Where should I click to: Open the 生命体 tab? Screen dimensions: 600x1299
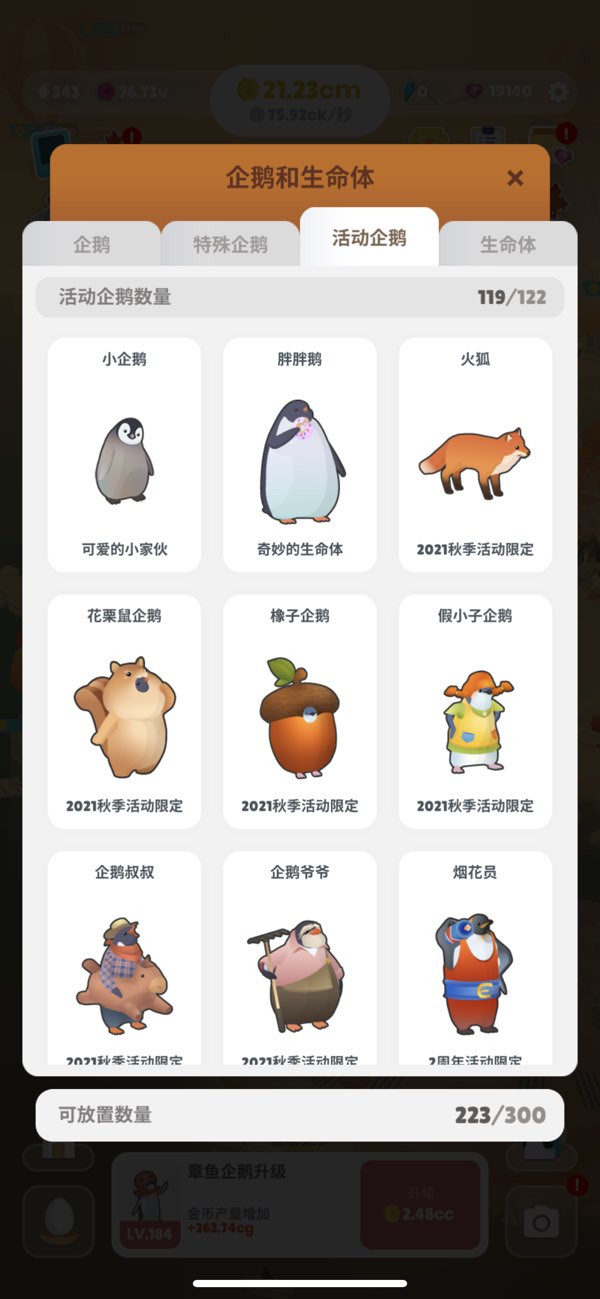[x=508, y=244]
